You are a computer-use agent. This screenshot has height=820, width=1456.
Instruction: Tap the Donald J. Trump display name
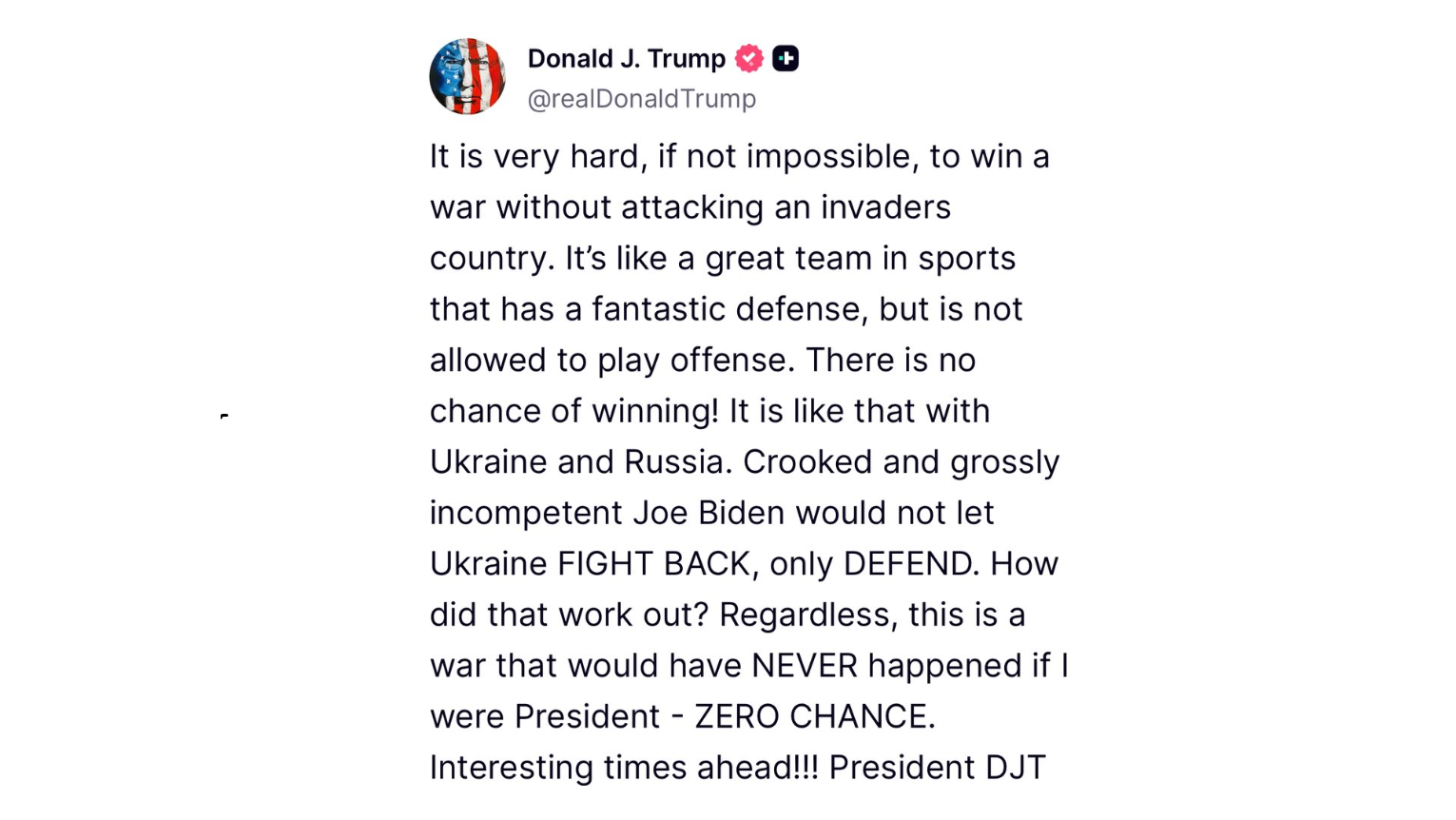click(x=627, y=59)
